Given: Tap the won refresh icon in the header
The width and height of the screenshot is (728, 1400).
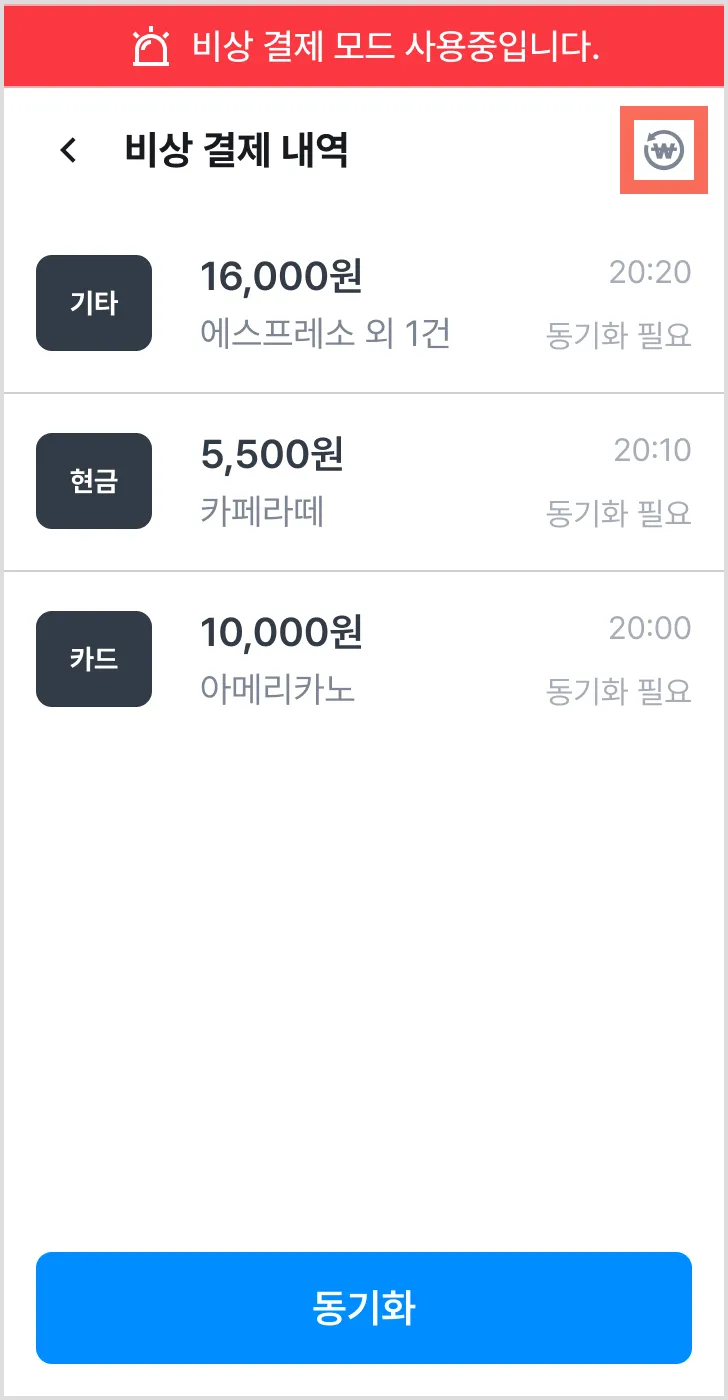Looking at the screenshot, I should point(664,150).
